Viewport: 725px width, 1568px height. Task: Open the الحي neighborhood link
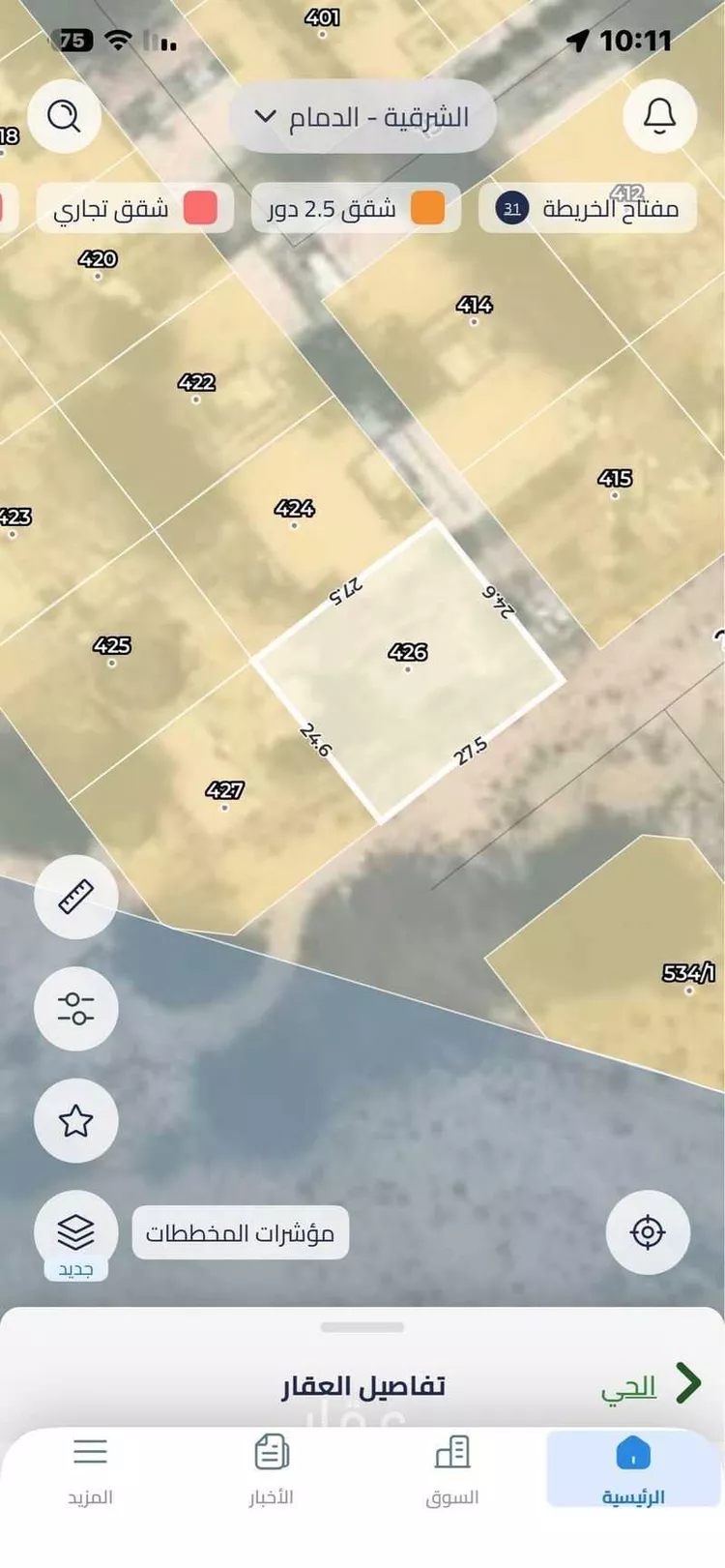coord(650,1386)
